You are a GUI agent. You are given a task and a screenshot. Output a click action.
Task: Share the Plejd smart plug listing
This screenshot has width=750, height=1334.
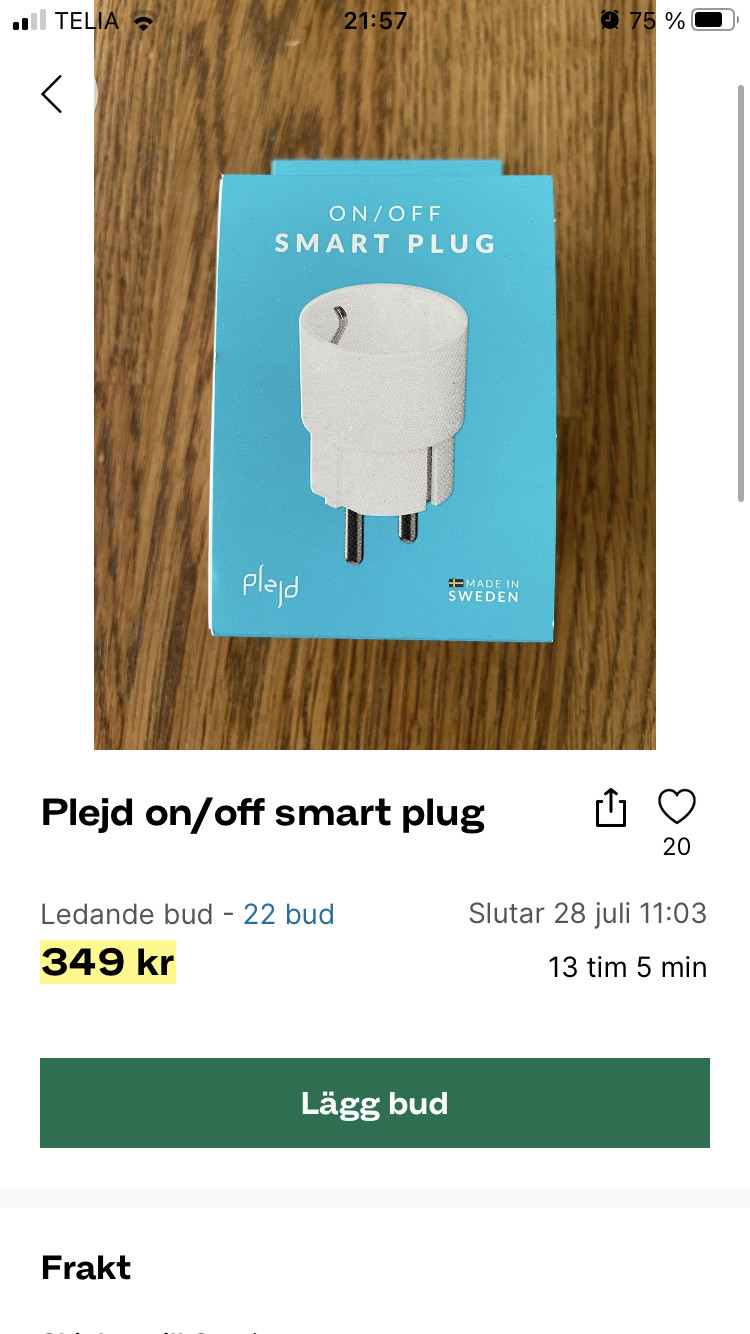point(610,808)
